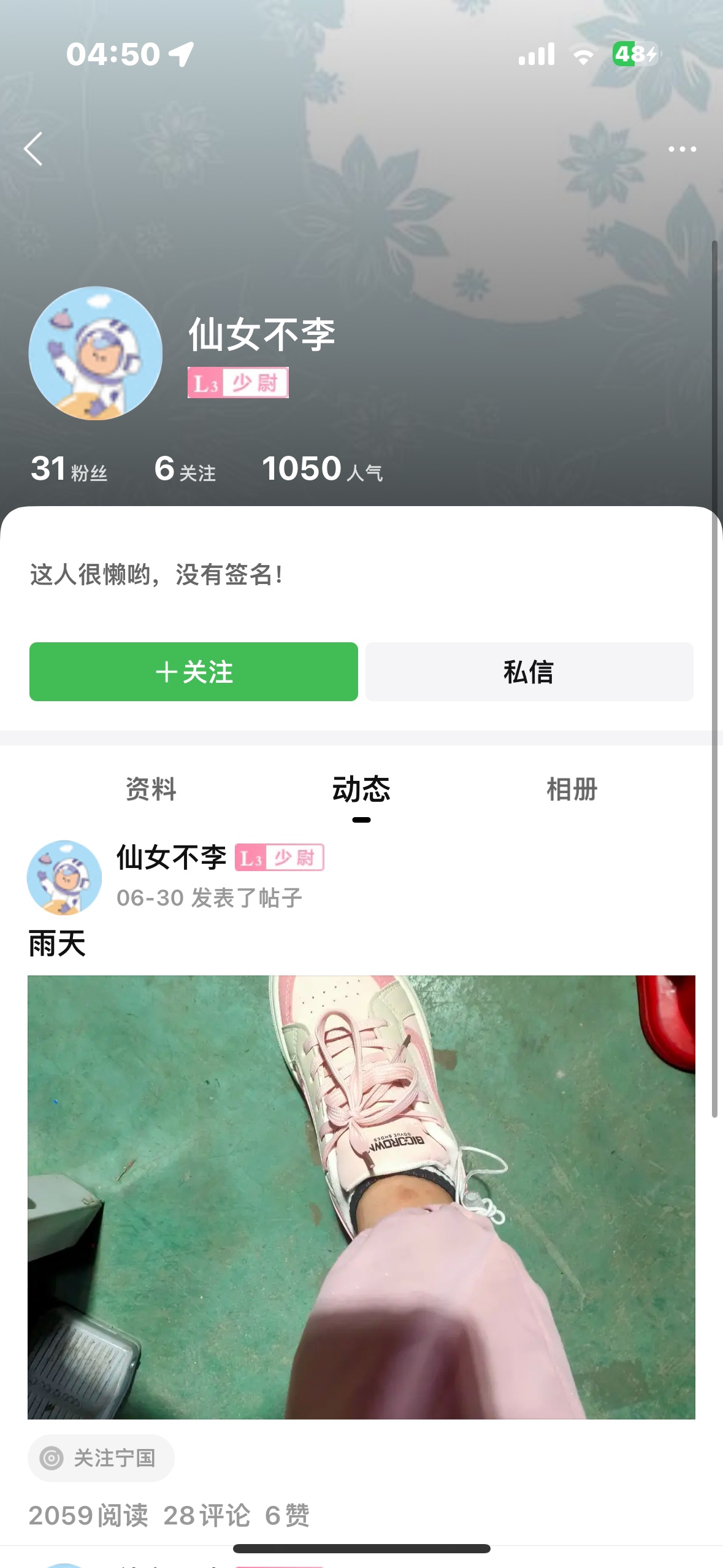View the 6 关注 following list
Image resolution: width=723 pixels, height=1568 pixels.
pos(185,469)
